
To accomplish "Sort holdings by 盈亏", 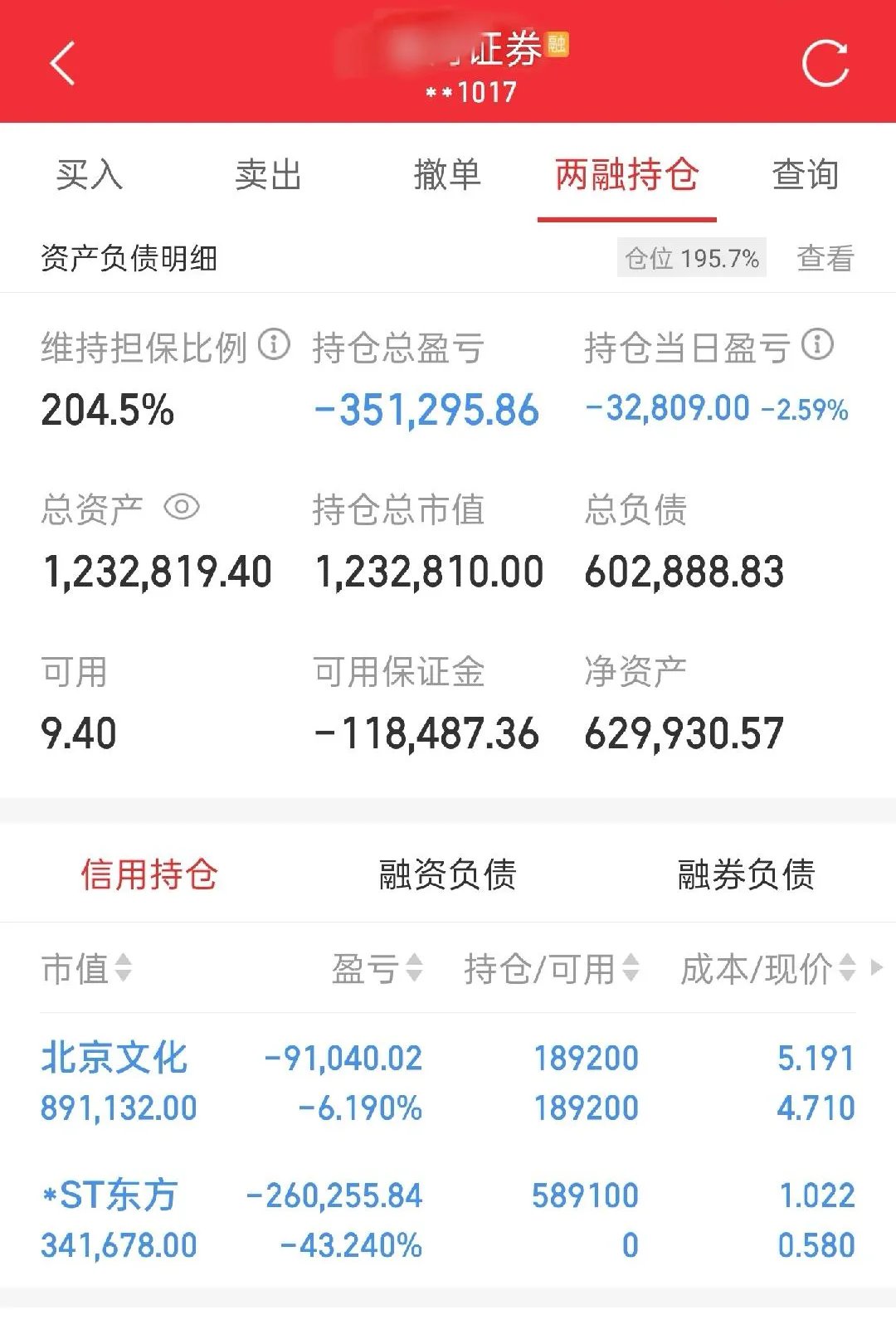I will click(x=377, y=968).
